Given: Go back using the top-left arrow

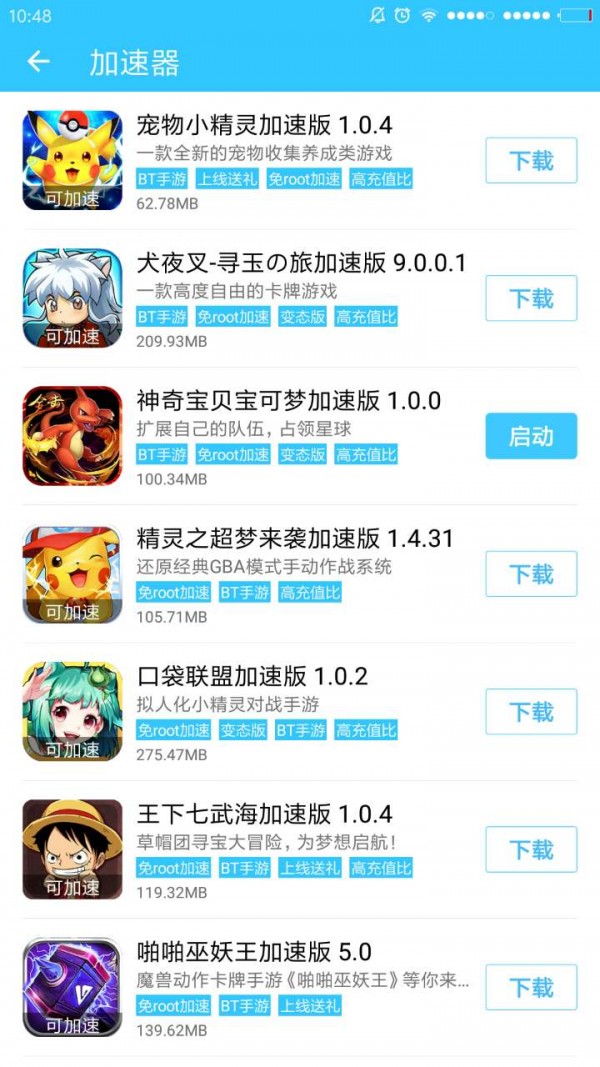Looking at the screenshot, I should tap(38, 62).
